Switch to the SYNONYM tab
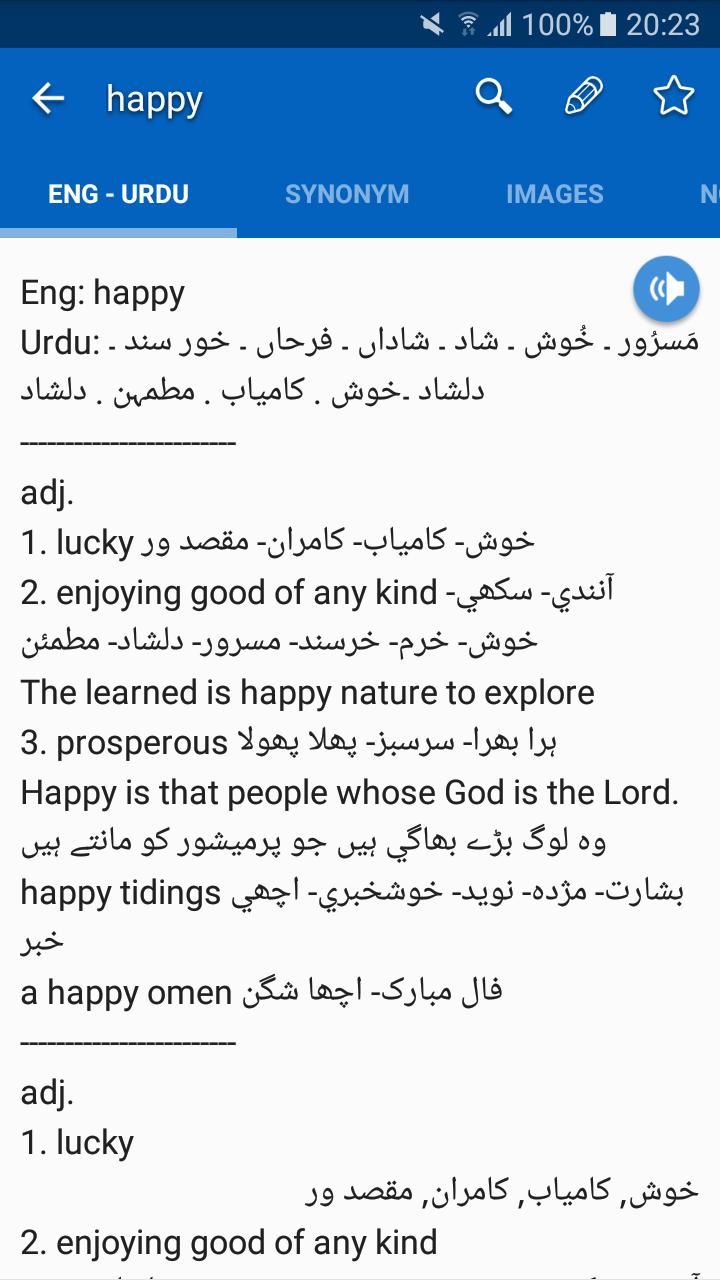 point(347,194)
